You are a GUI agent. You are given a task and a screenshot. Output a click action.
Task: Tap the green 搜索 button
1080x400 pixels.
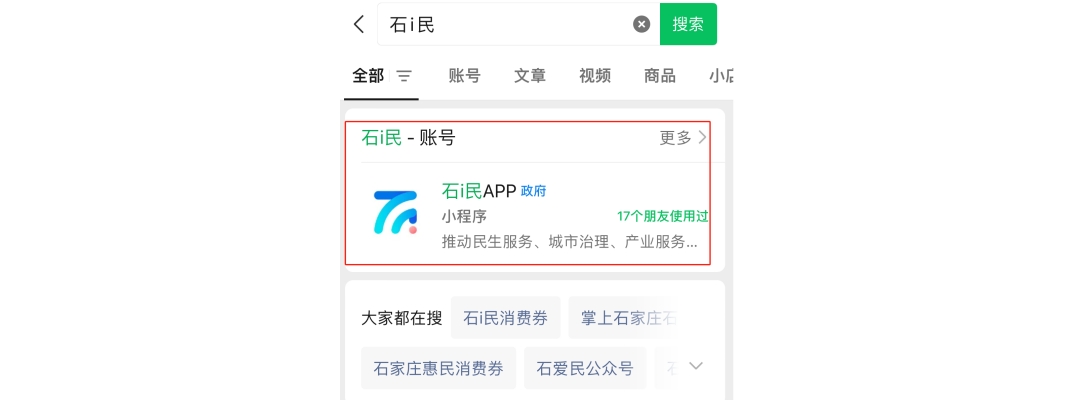tap(688, 25)
